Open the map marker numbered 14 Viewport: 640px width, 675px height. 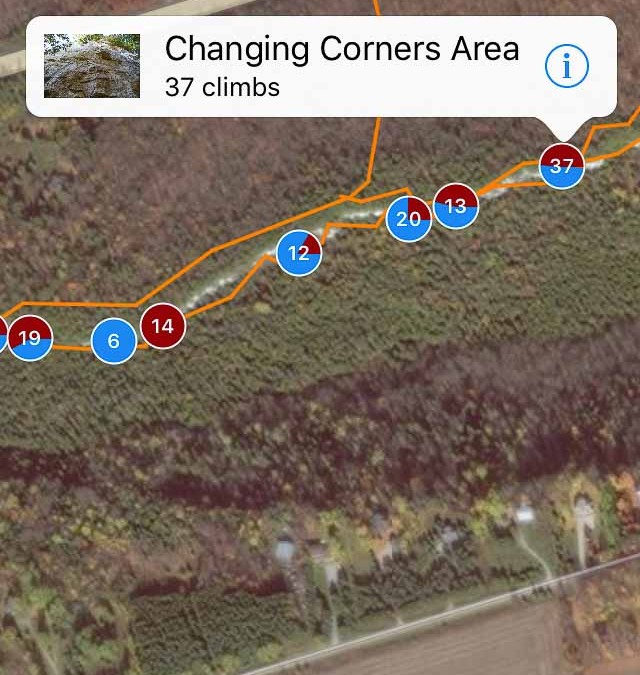point(162,326)
